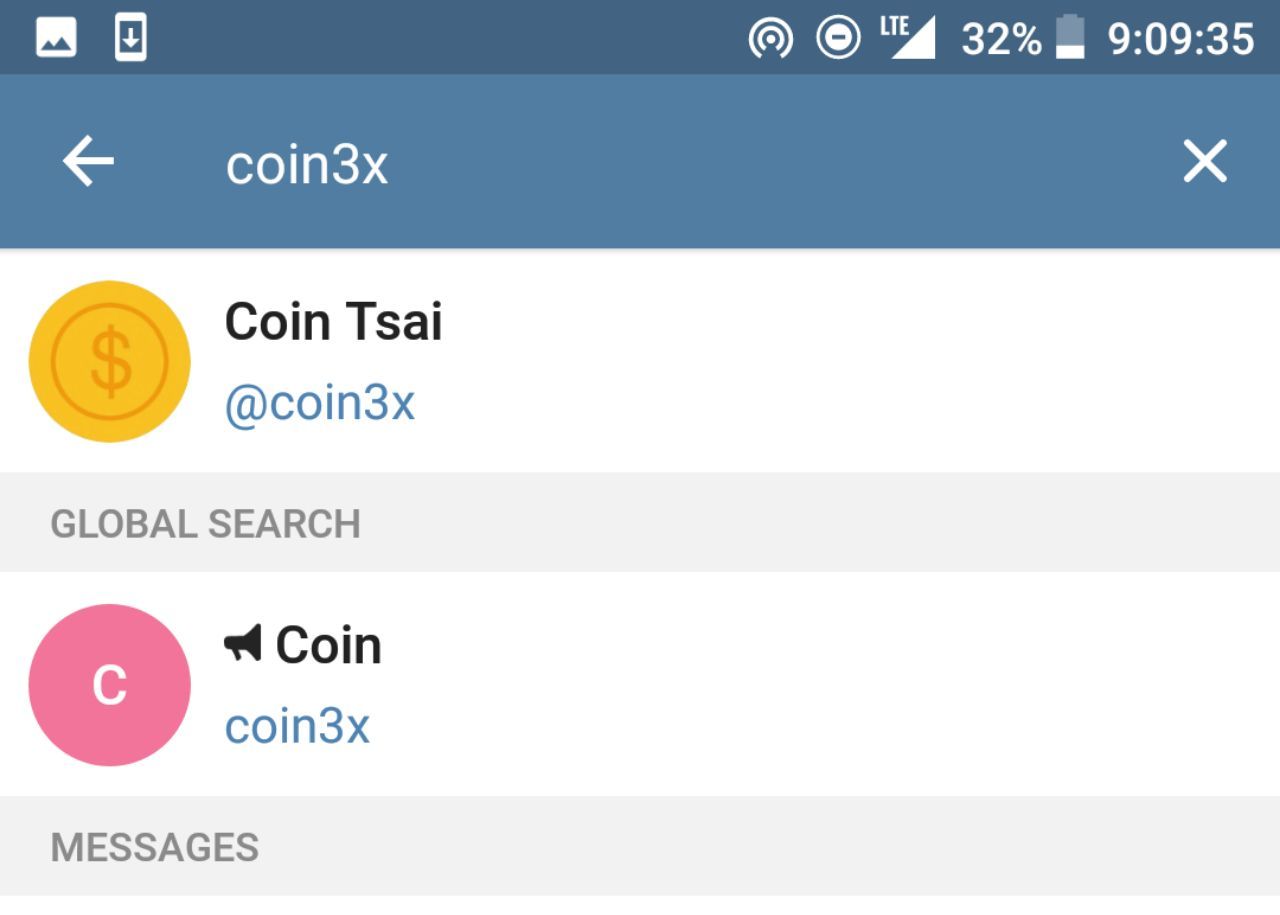Clear the coin3x search text
This screenshot has height=915, width=1280.
point(1204,161)
